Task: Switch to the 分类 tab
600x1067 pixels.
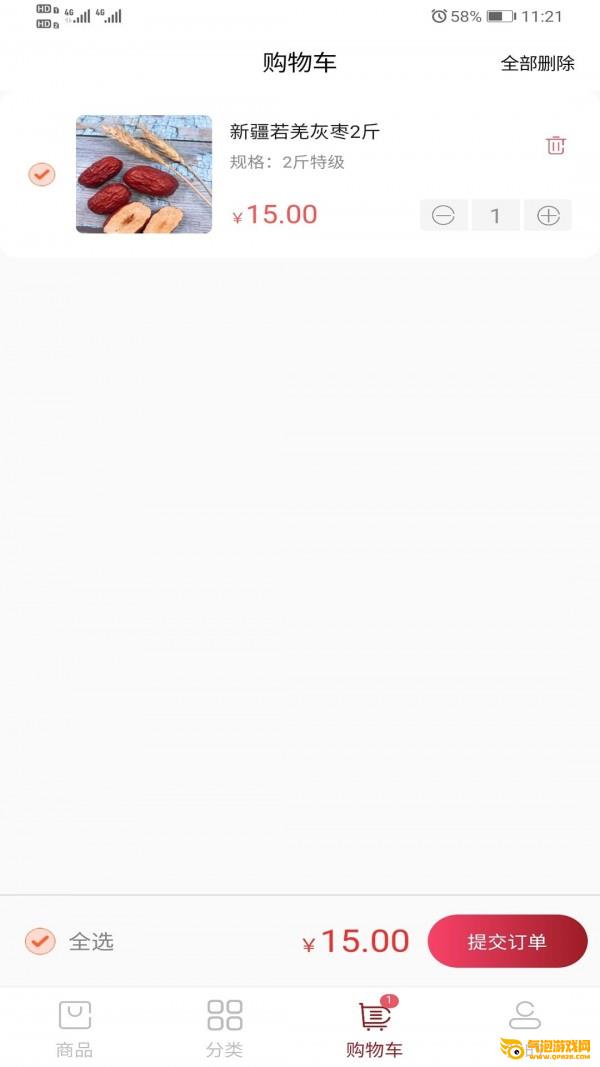Action: point(225,1028)
